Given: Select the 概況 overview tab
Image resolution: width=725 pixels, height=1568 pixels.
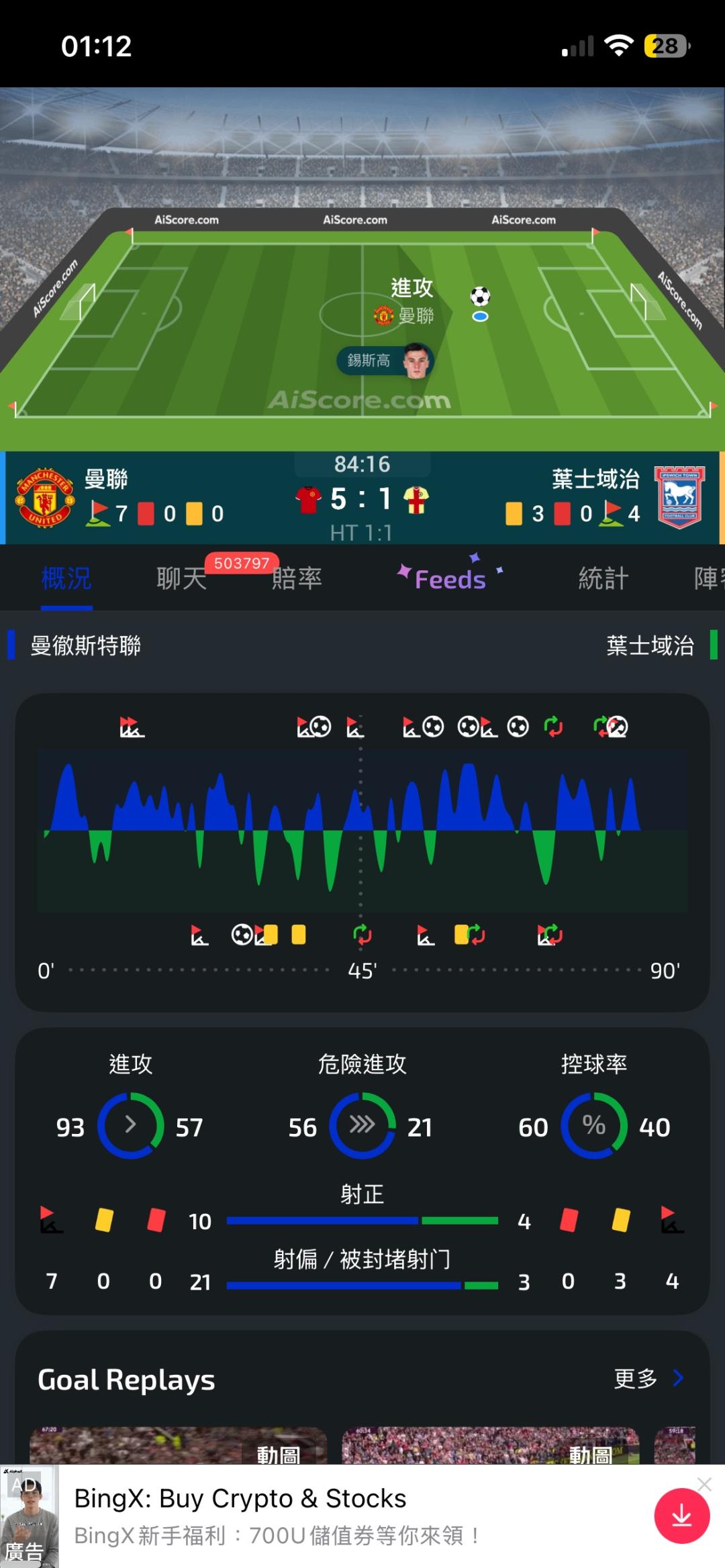Looking at the screenshot, I should click(66, 578).
